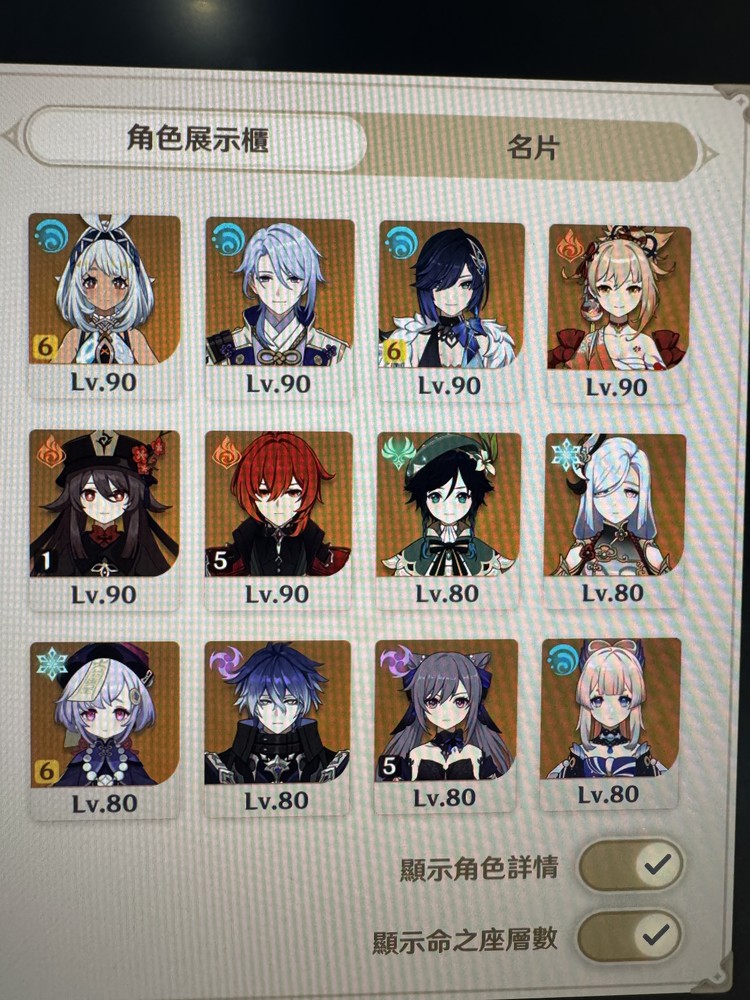Screen dimensions: 750x1000
Task: Toggle the 顯示角色詳情 switch
Action: click(x=630, y=865)
